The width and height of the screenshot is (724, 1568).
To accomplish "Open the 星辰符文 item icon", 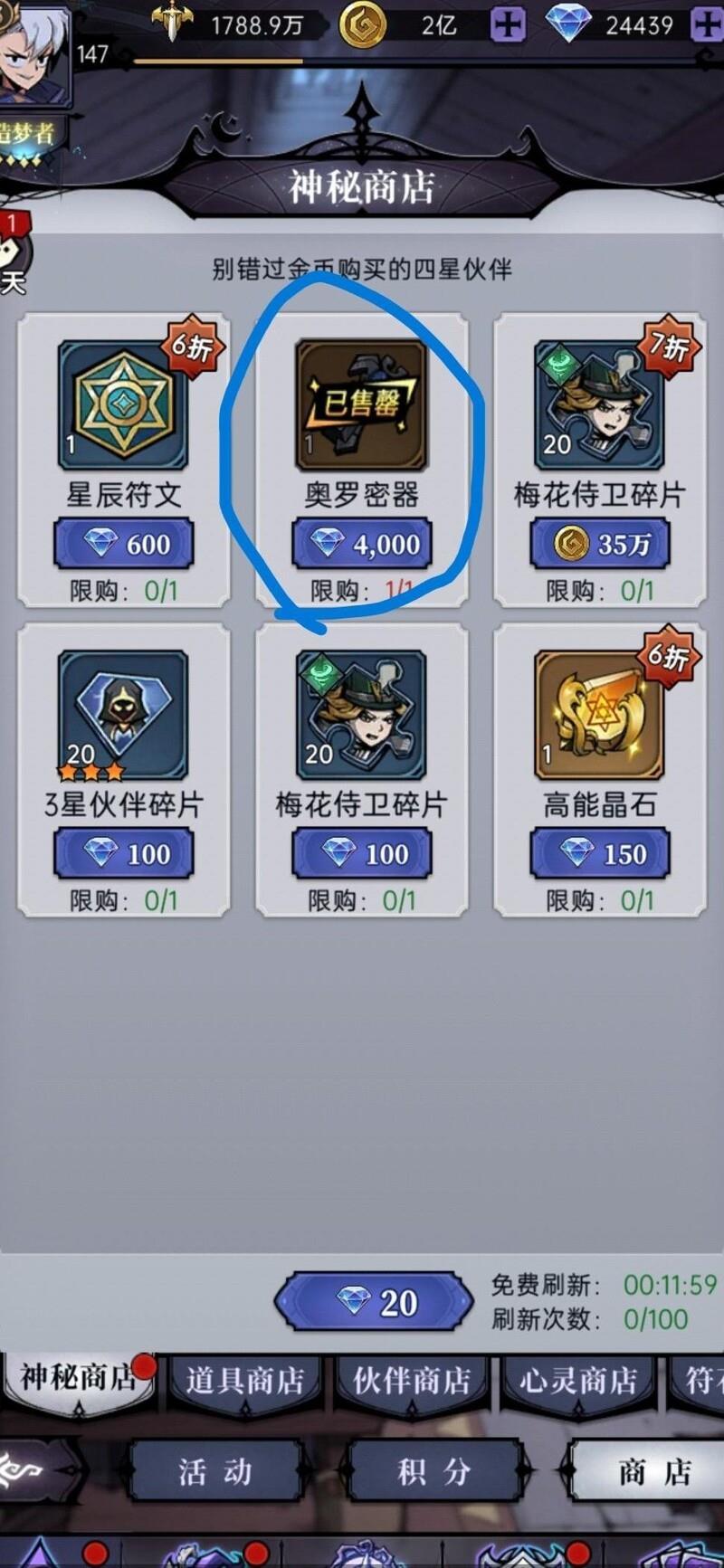I will tap(123, 404).
